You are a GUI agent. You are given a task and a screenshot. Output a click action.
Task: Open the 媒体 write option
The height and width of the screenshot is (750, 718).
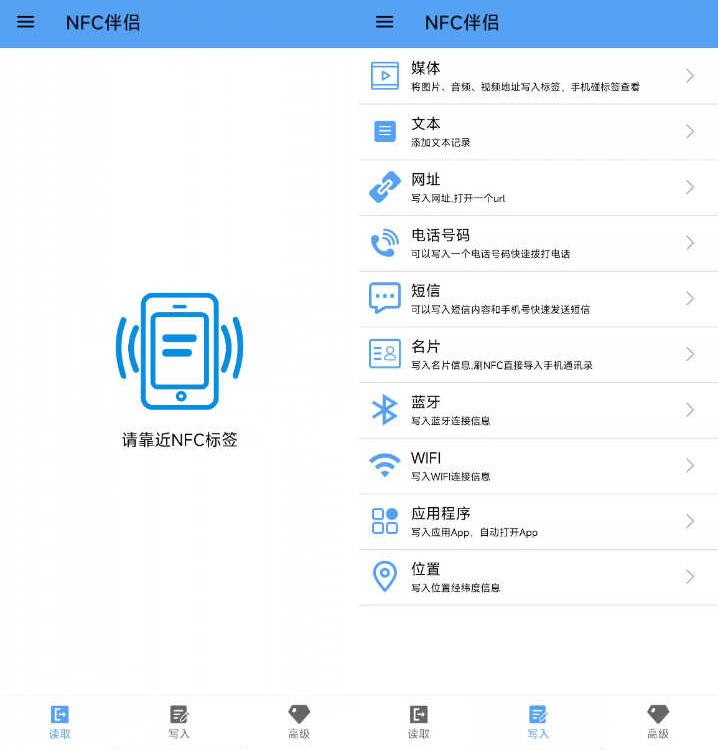coord(537,76)
